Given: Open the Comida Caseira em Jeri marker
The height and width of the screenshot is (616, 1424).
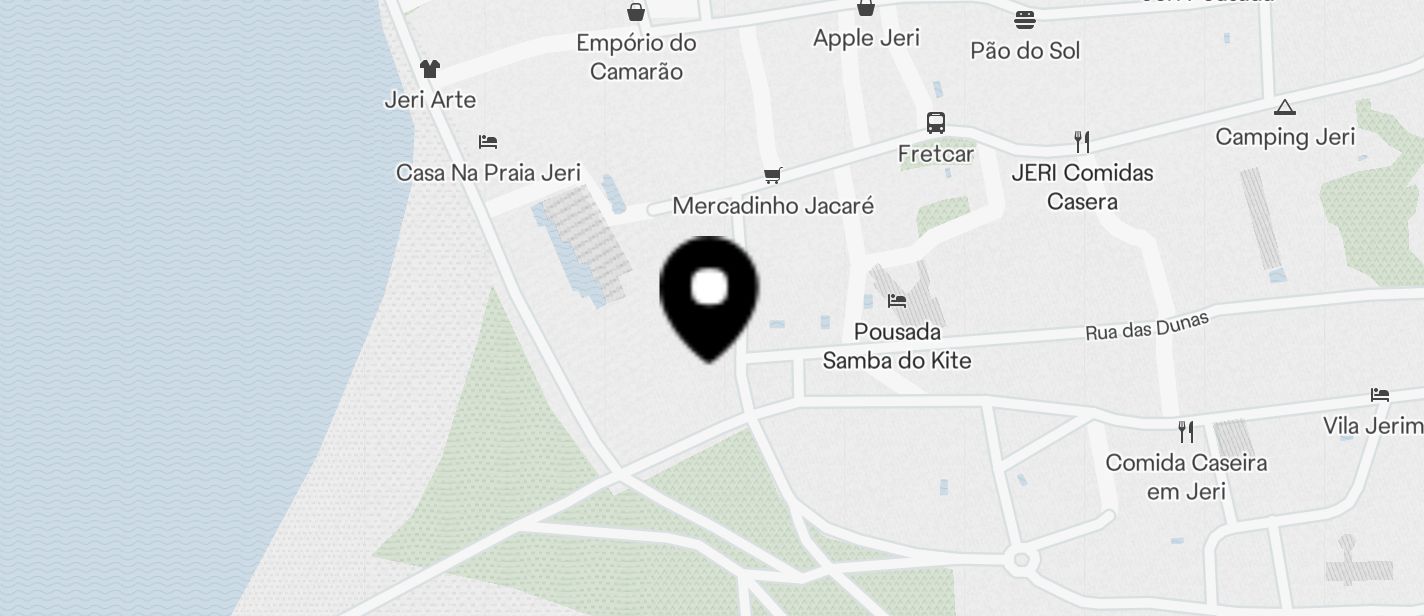Looking at the screenshot, I should tap(1186, 432).
